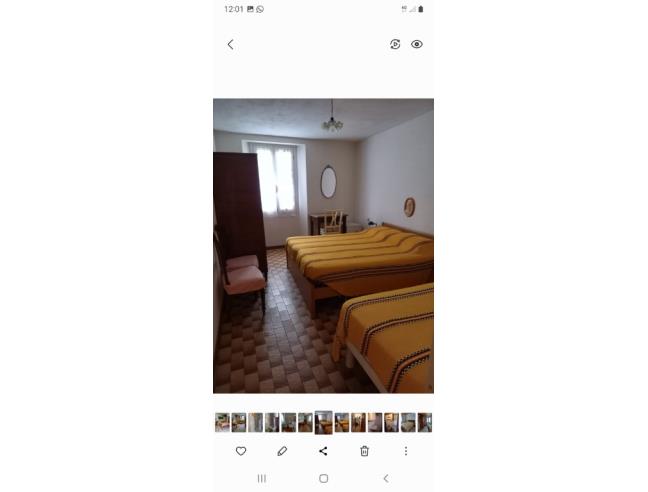Select the last thumbnail in the filmstrip

(x=425, y=422)
